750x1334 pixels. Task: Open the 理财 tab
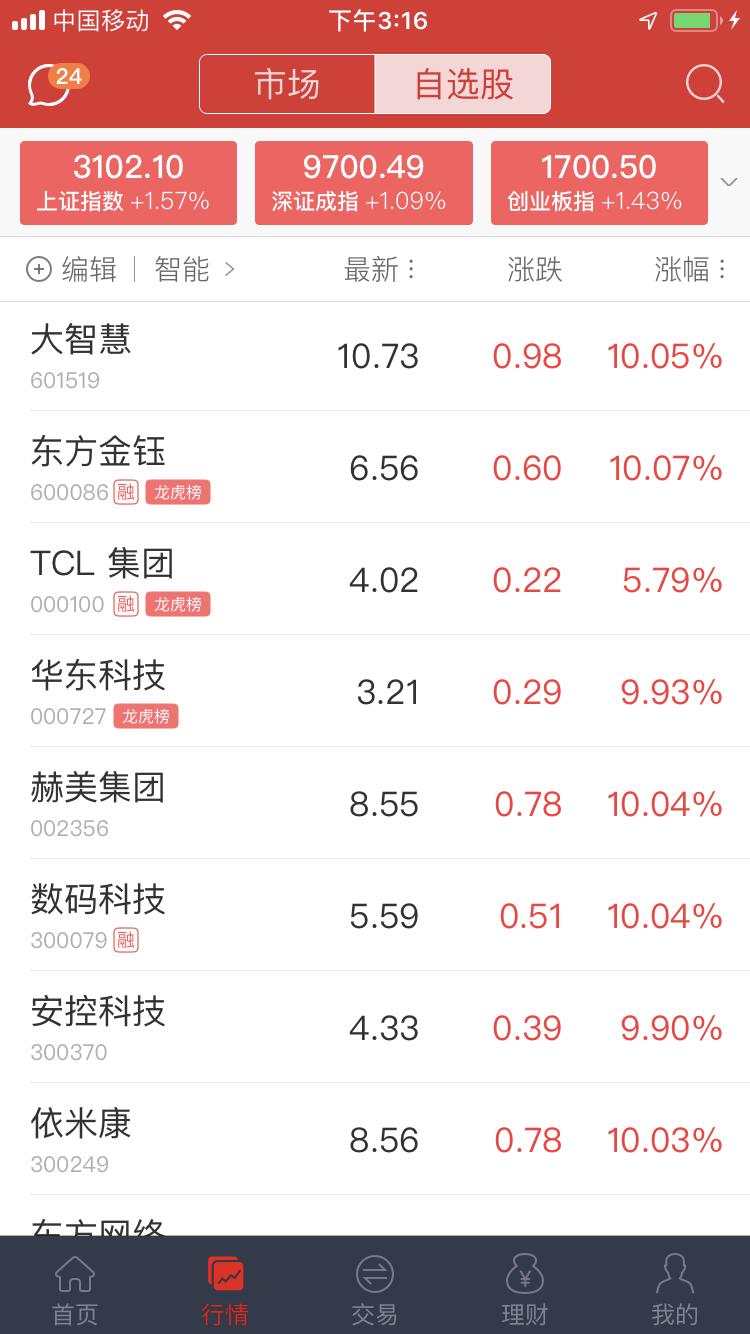point(525,1288)
